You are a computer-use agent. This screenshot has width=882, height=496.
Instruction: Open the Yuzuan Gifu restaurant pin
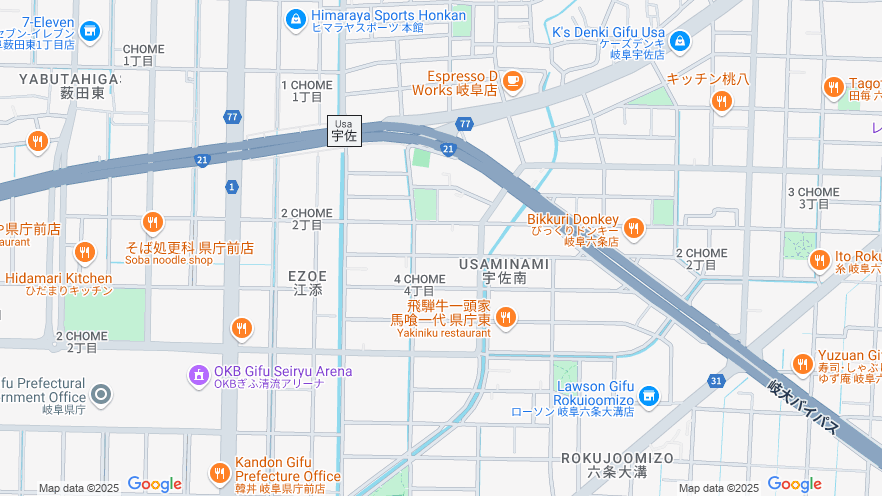[802, 365]
